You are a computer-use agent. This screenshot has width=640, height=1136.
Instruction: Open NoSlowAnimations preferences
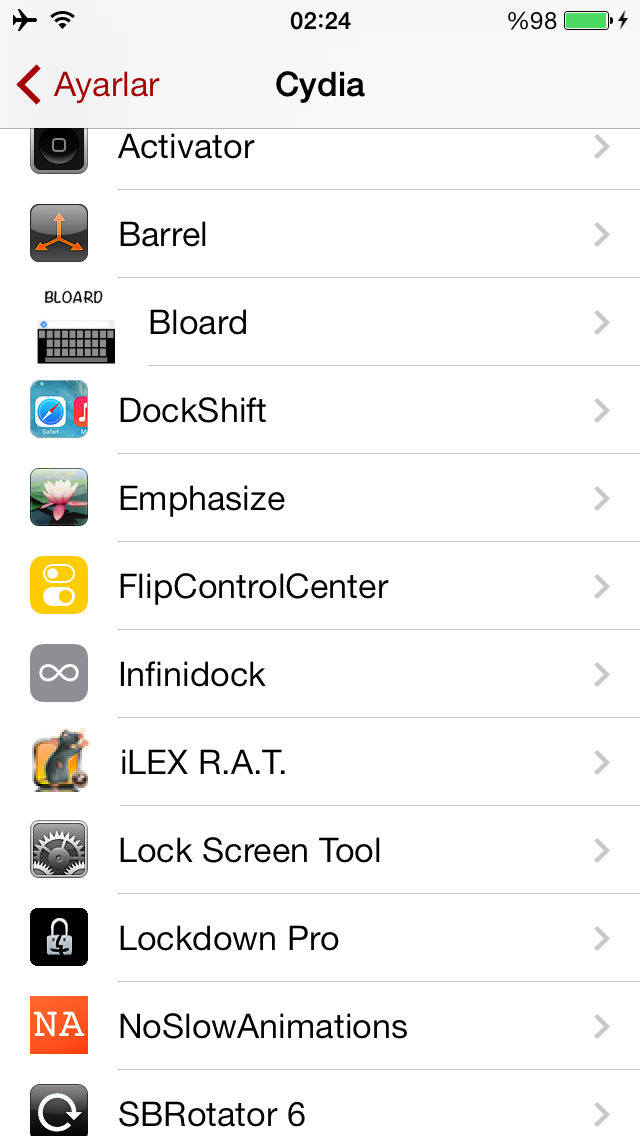320,1025
